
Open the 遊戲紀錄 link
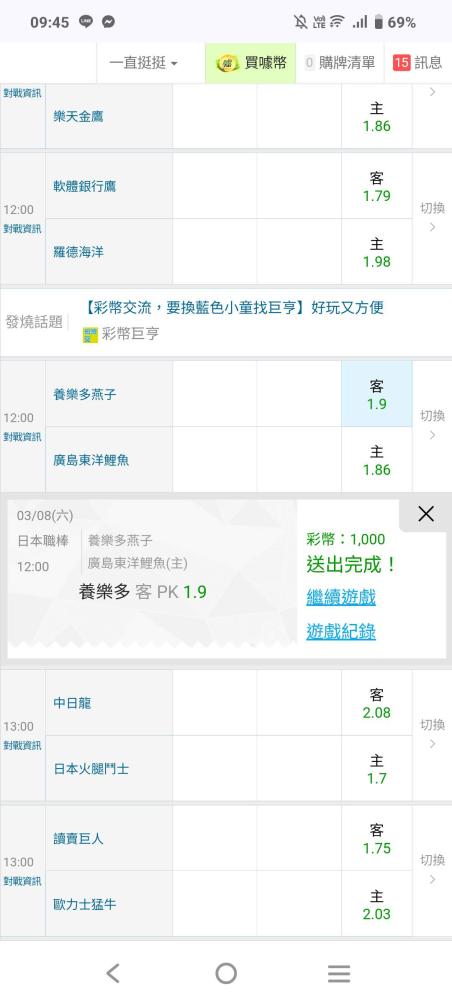point(340,632)
